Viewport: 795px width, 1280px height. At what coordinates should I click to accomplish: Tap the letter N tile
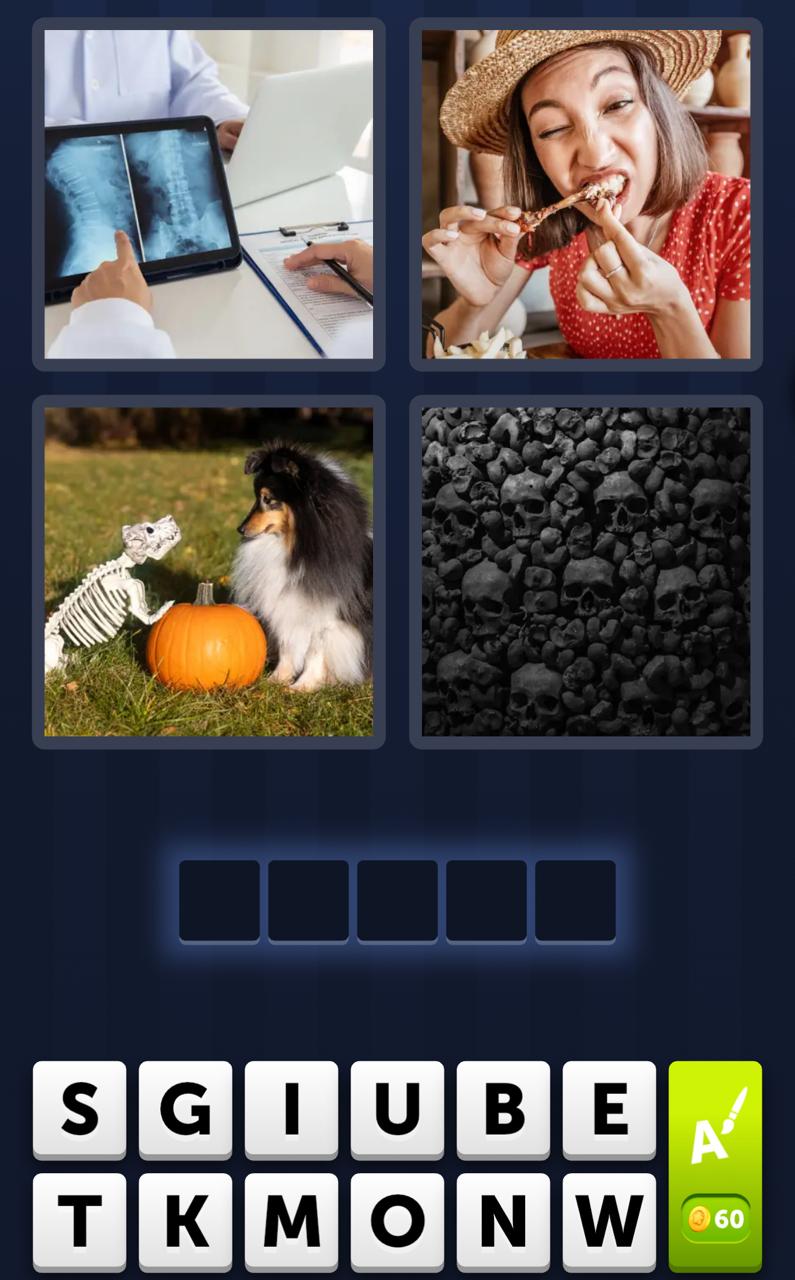[x=503, y=1220]
